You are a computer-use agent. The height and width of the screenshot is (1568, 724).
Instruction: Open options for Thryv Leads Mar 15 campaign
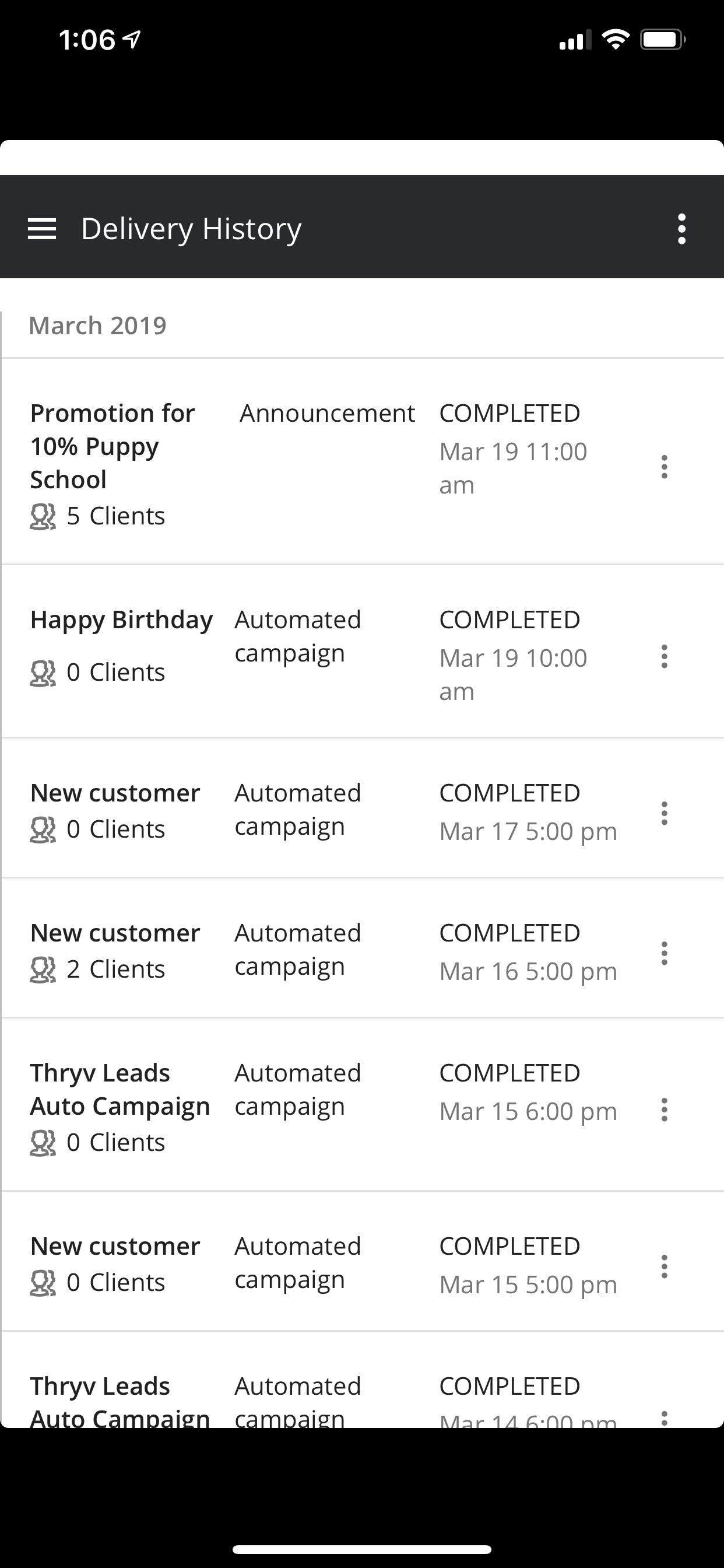click(664, 1109)
